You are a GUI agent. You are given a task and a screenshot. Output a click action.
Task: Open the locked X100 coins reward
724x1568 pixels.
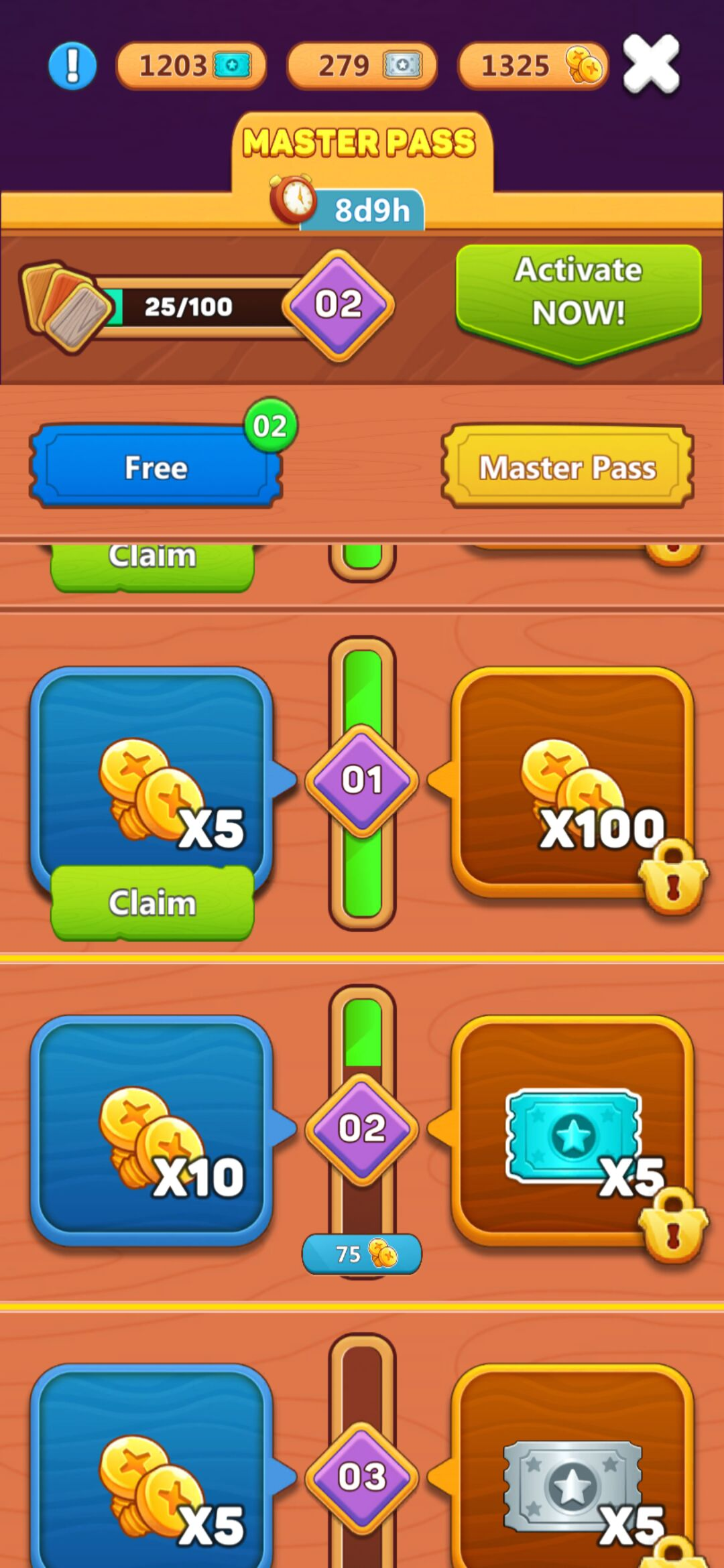573,782
